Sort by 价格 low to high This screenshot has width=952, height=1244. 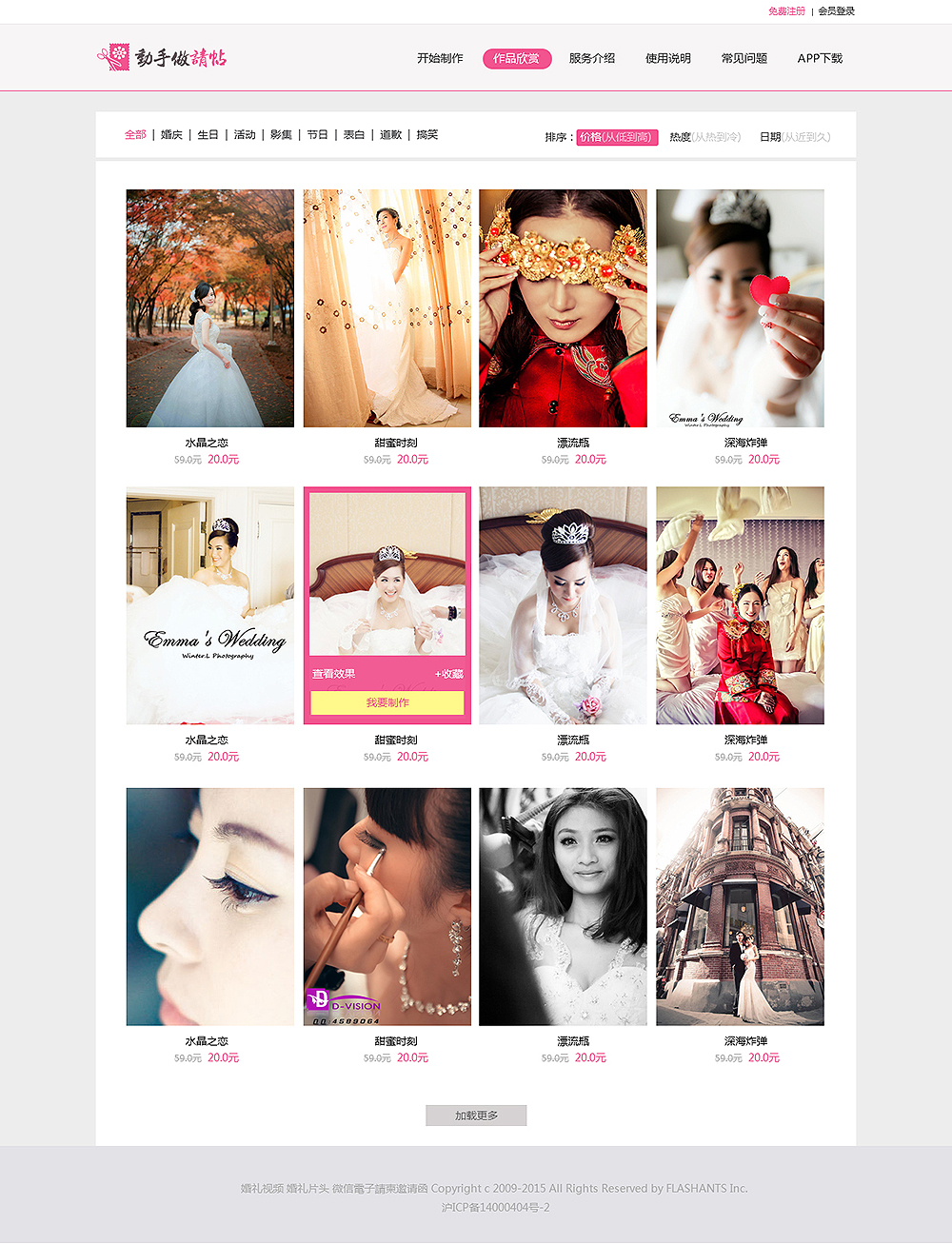coord(617,137)
